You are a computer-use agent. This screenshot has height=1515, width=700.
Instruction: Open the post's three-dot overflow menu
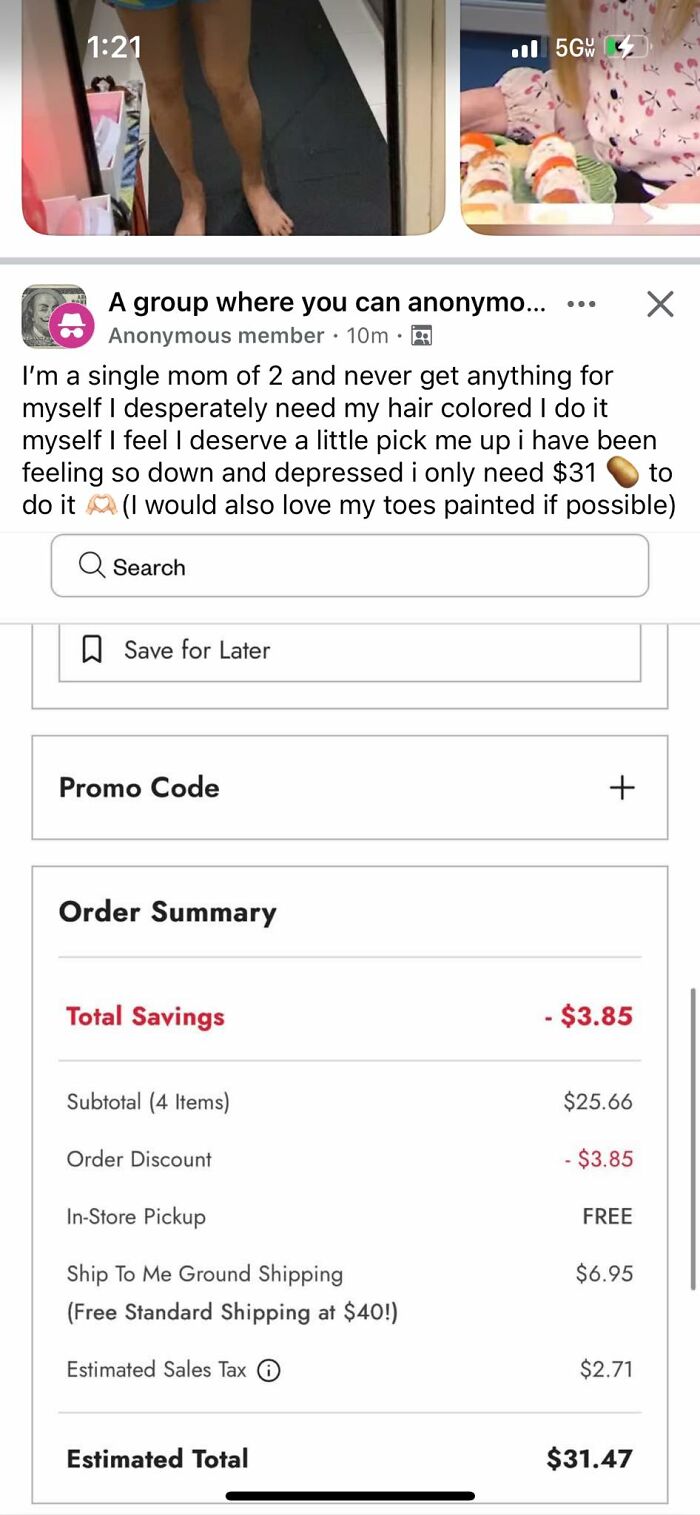point(581,303)
